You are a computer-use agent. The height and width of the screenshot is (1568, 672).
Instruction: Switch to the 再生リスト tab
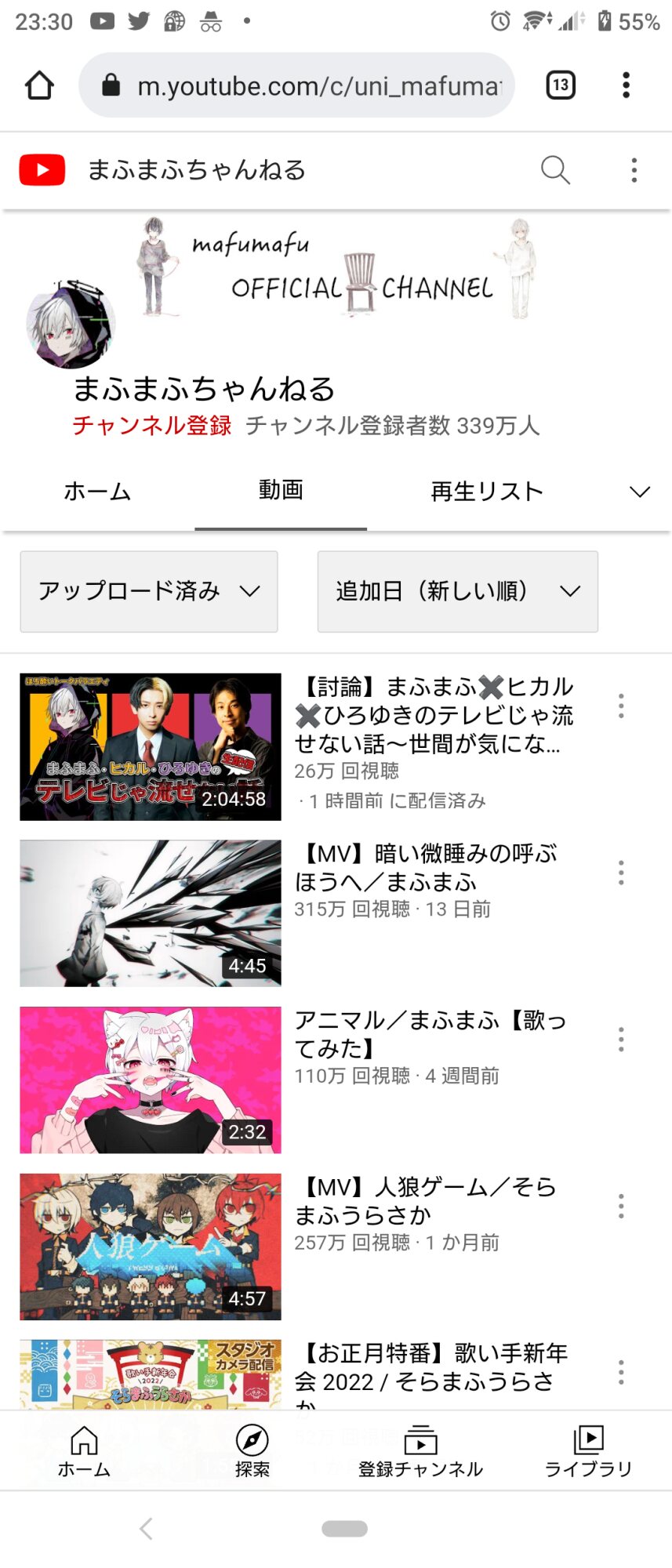click(x=487, y=492)
